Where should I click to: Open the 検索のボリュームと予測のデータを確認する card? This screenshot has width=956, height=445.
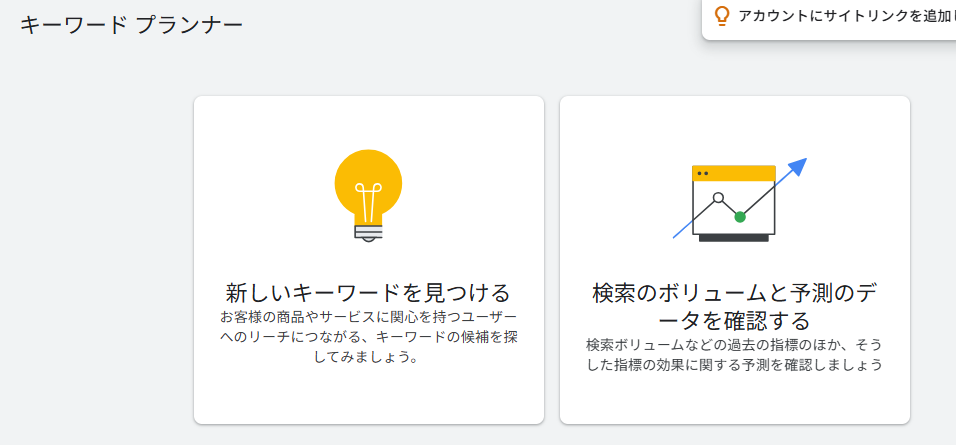(734, 260)
